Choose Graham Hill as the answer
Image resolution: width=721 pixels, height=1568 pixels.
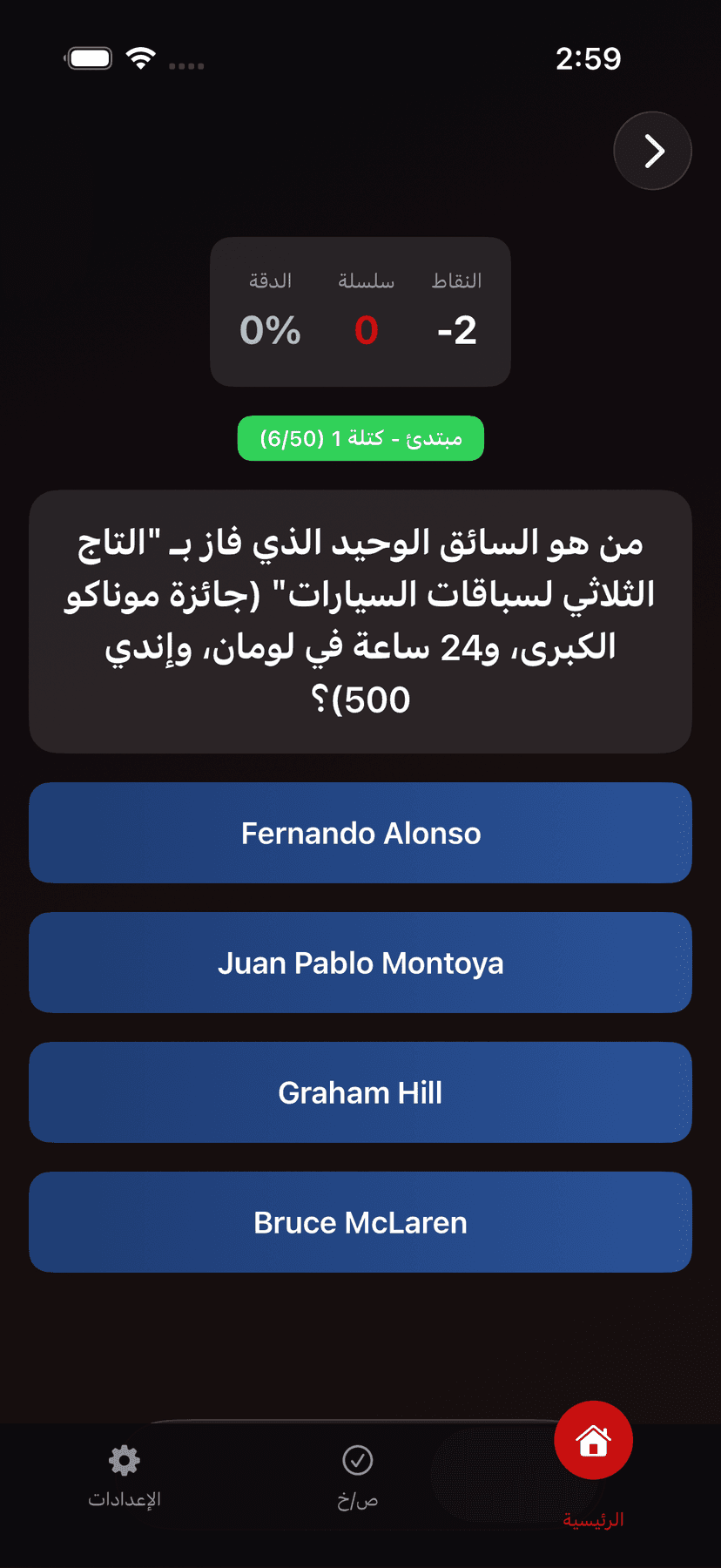click(360, 1092)
